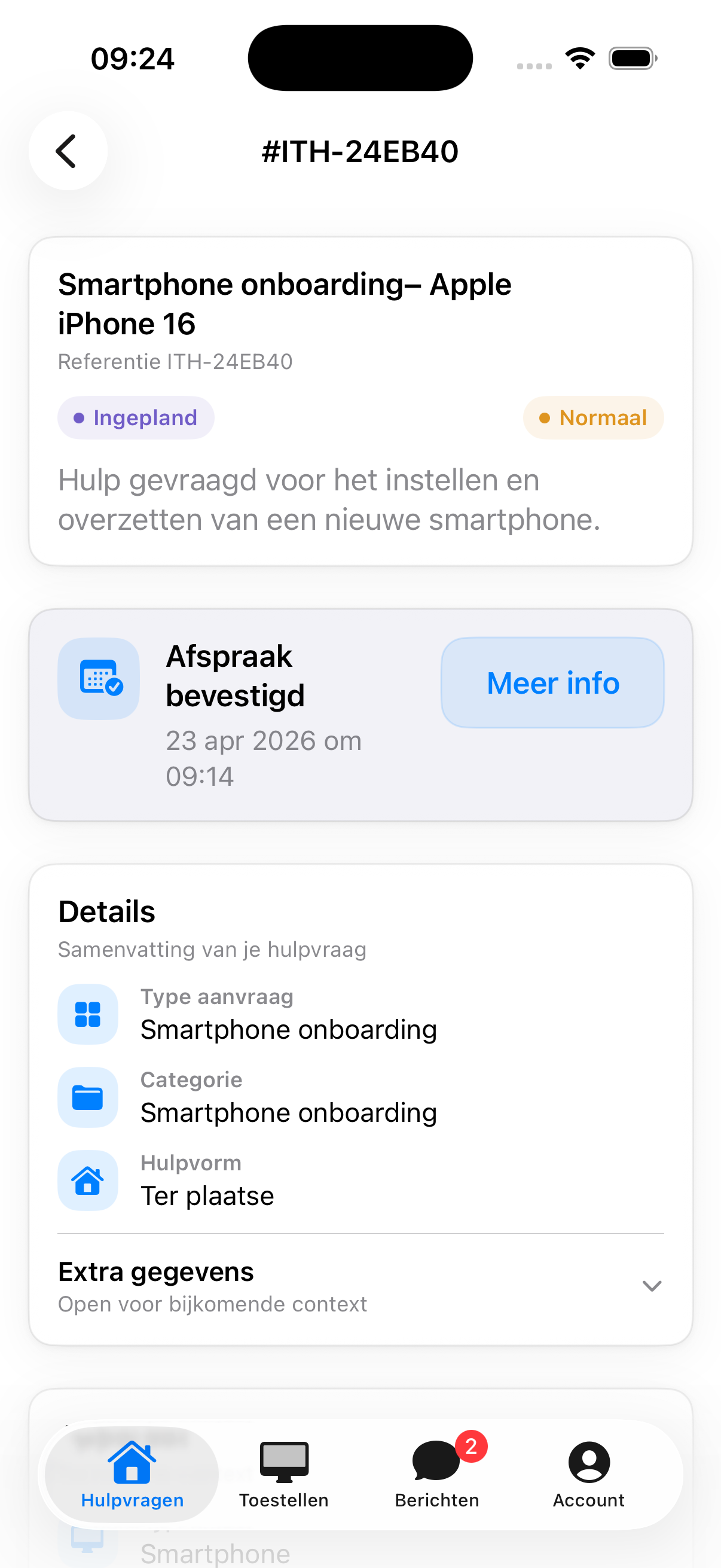Click the Toestellen monitor icon

(x=283, y=1460)
